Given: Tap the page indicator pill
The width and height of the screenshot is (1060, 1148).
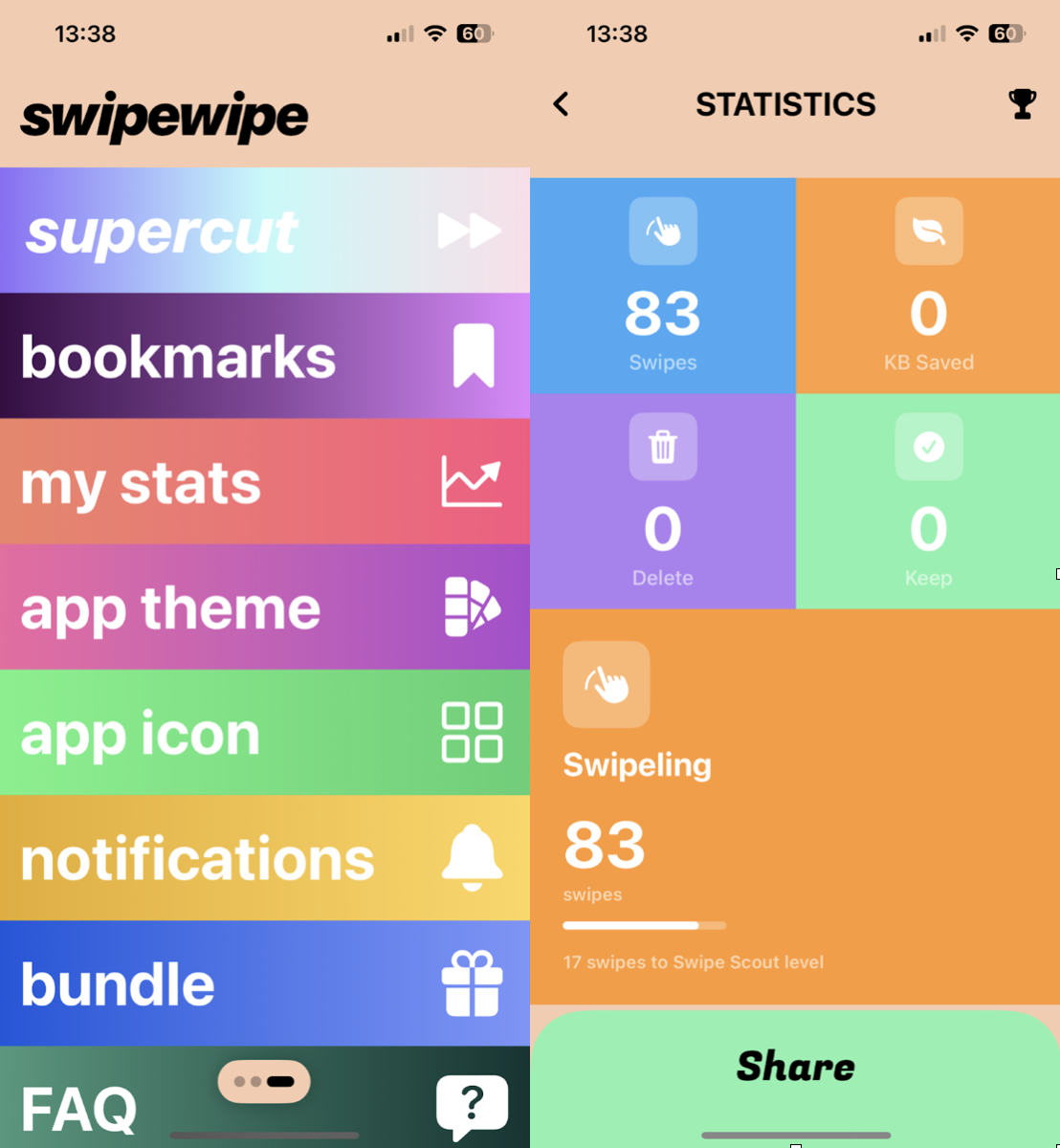Looking at the screenshot, I should (x=264, y=1082).
